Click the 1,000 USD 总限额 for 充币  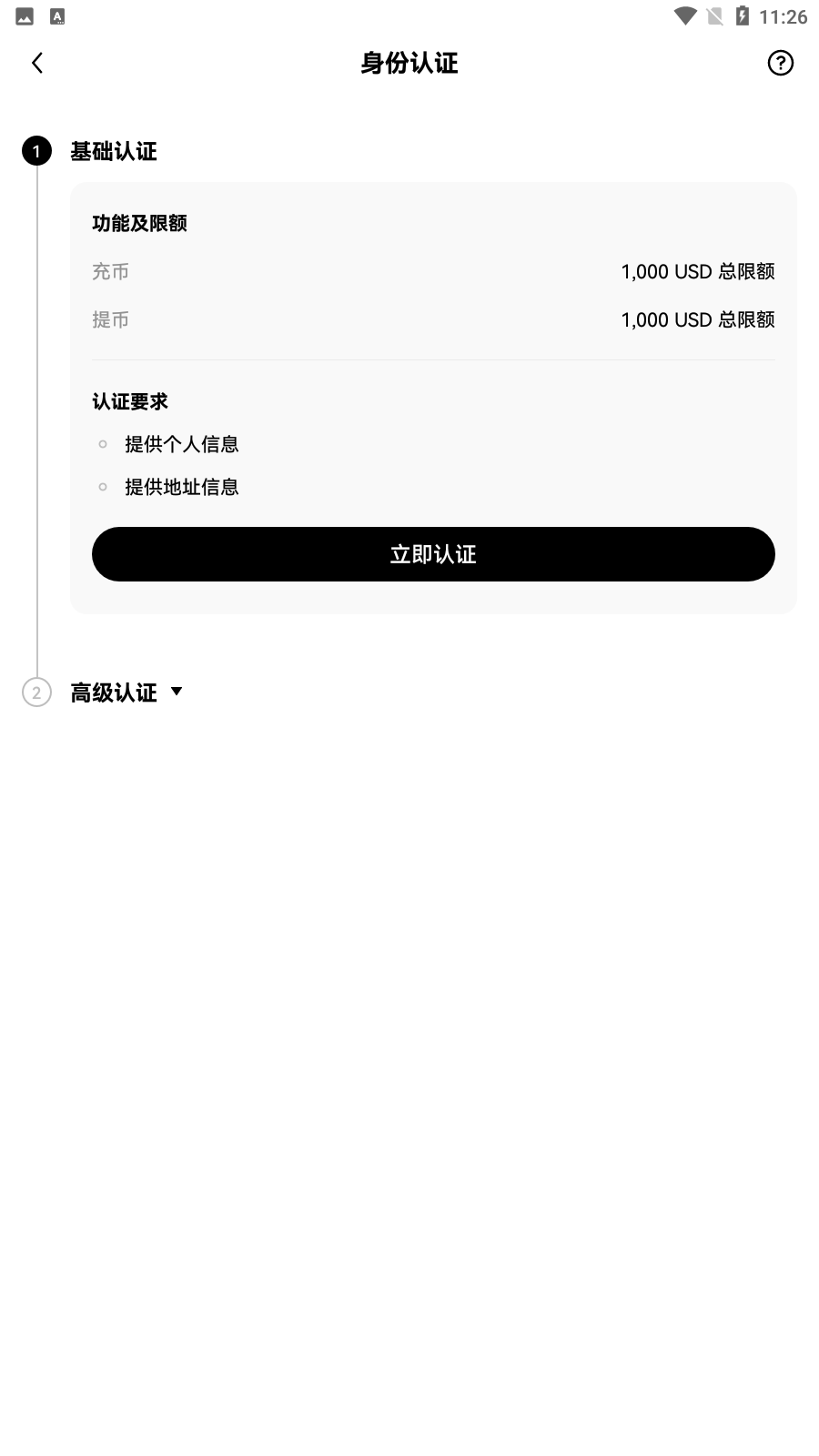point(698,271)
